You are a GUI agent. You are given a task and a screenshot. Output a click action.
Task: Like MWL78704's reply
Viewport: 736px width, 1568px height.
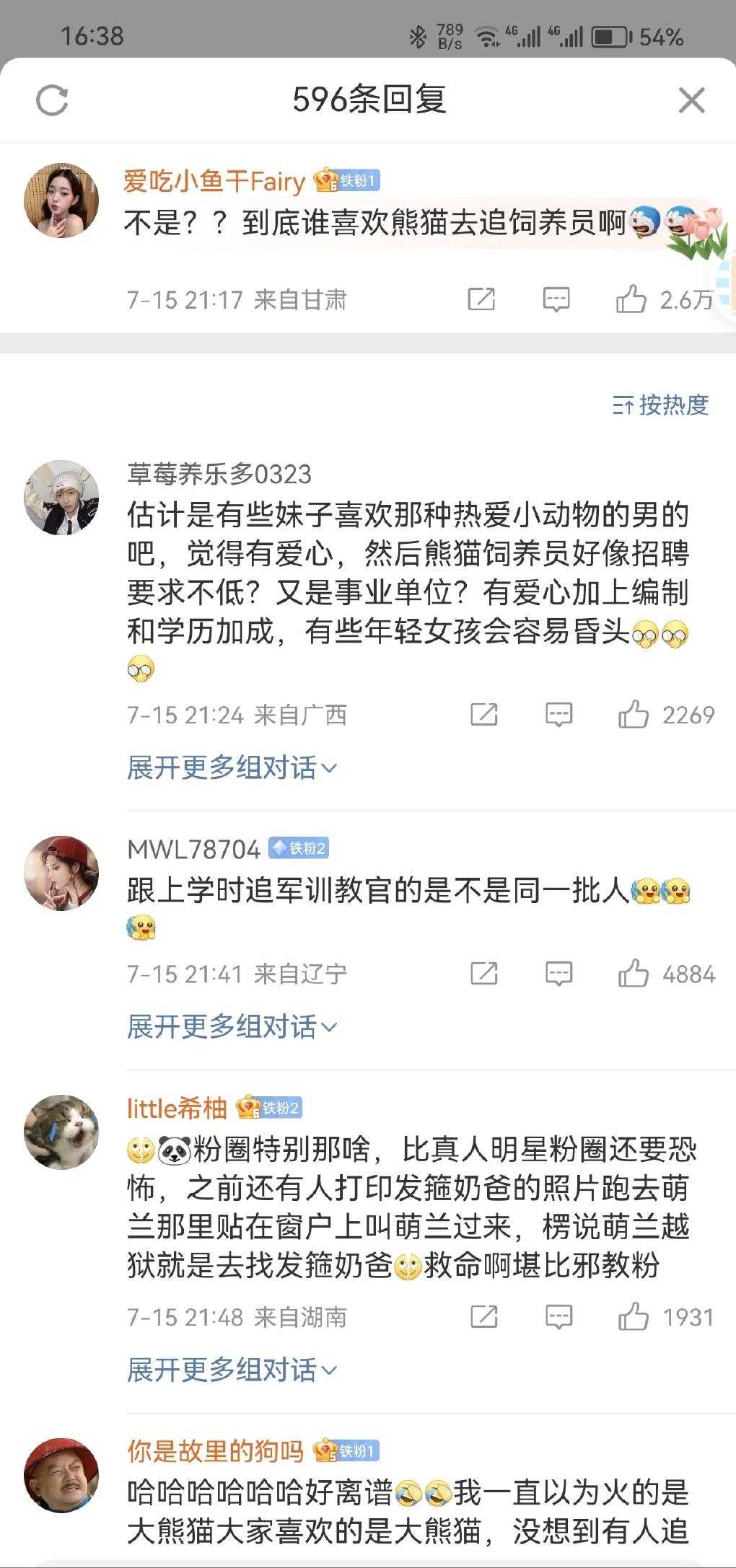point(633,974)
